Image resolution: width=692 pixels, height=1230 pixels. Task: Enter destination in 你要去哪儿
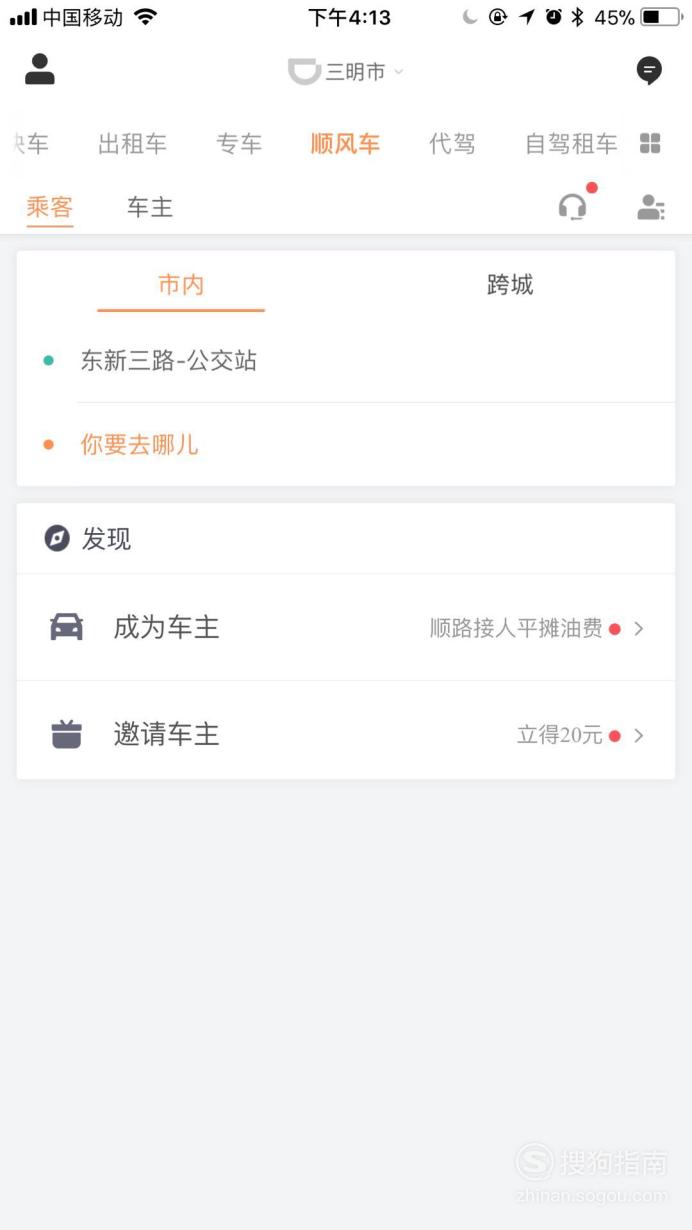346,445
